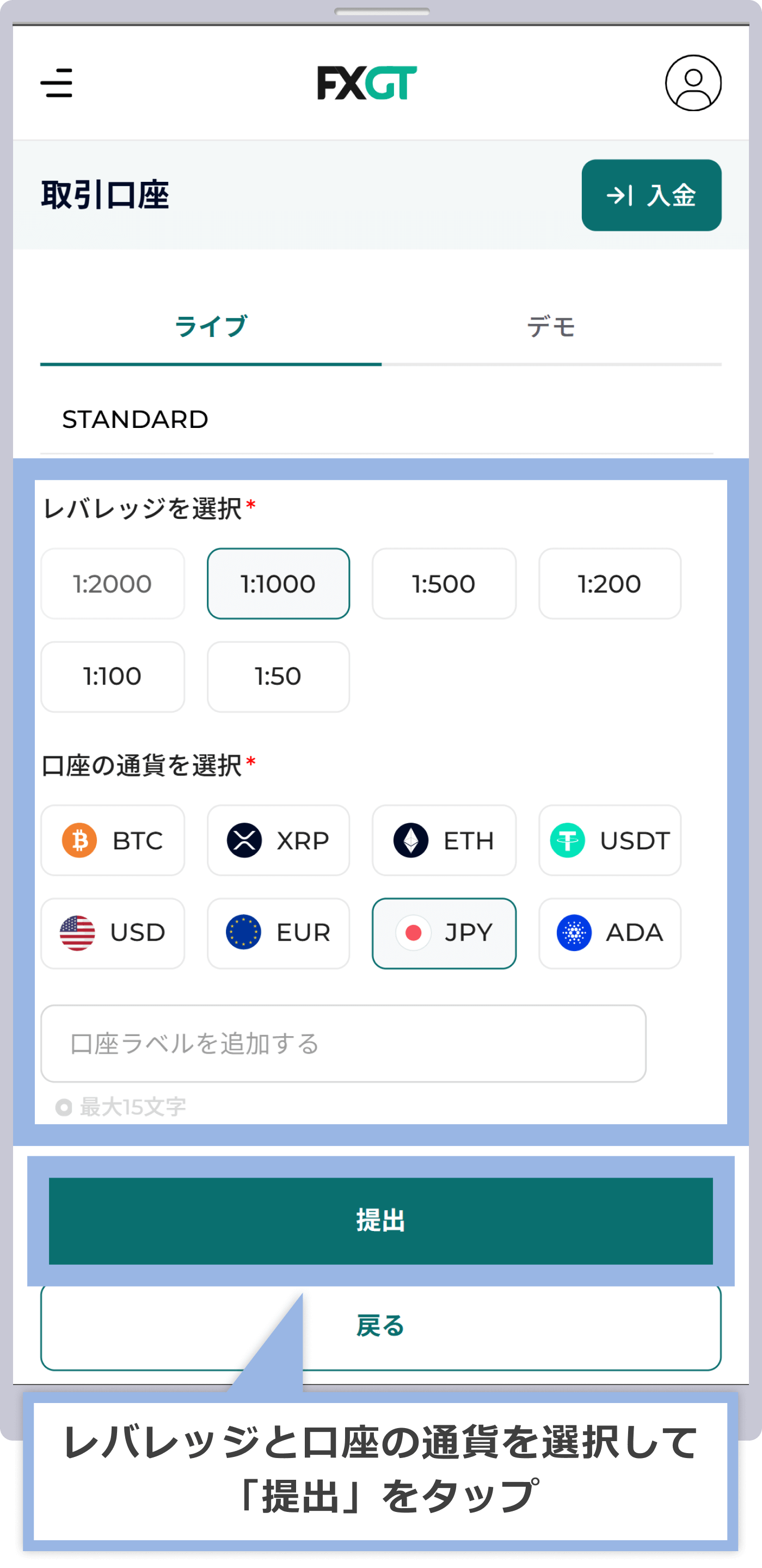This screenshot has width=762, height=1568.
Task: Select 1:2000 leverage
Action: 113,584
